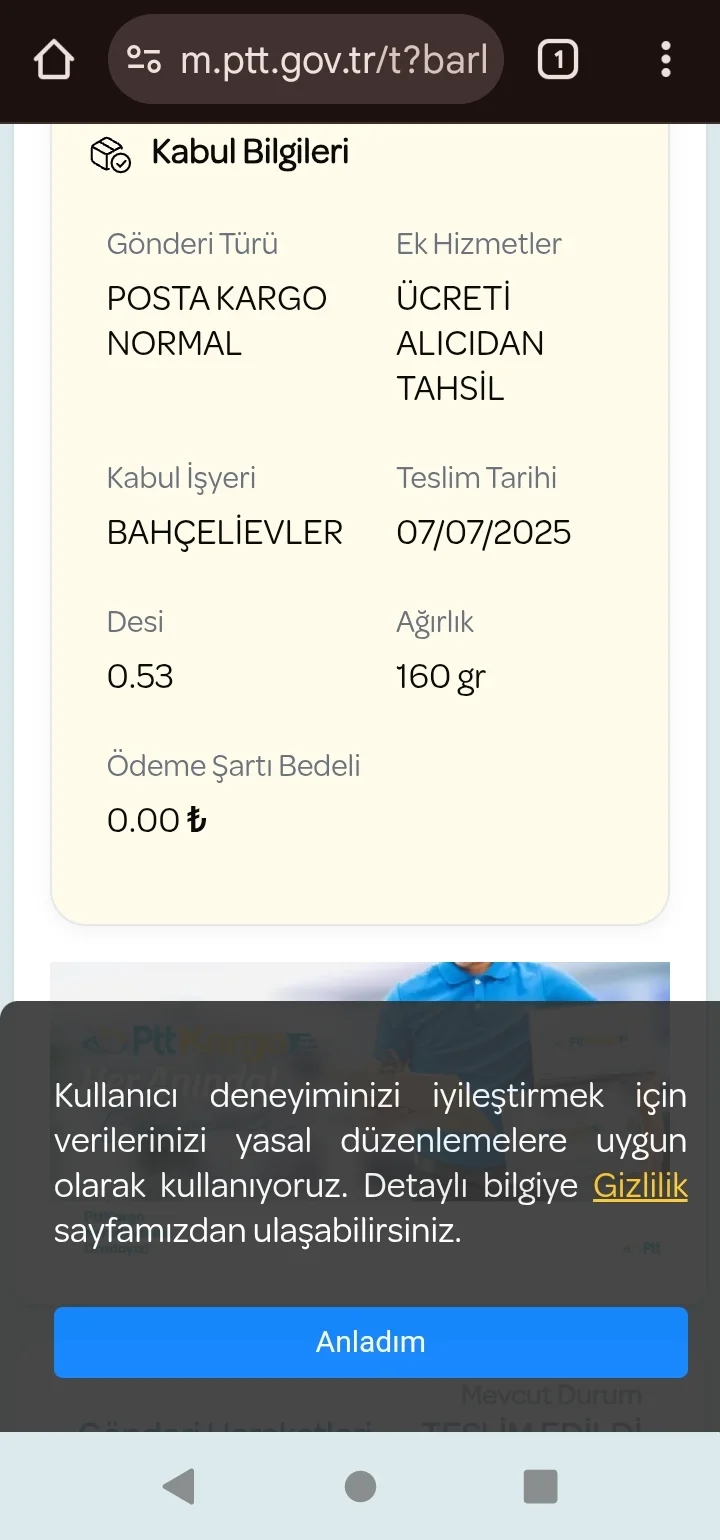Screen dimensions: 720x1540
Task: Open the Gizlilik privacy page link
Action: point(640,1186)
